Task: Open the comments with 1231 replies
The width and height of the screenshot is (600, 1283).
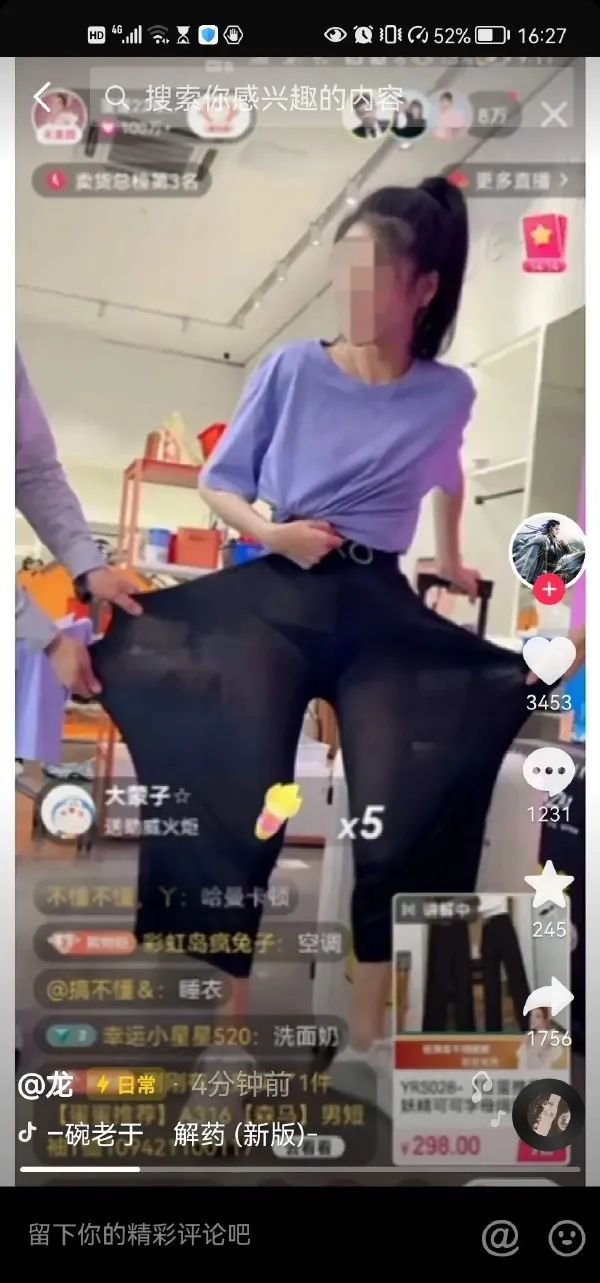Action: pyautogui.click(x=549, y=774)
